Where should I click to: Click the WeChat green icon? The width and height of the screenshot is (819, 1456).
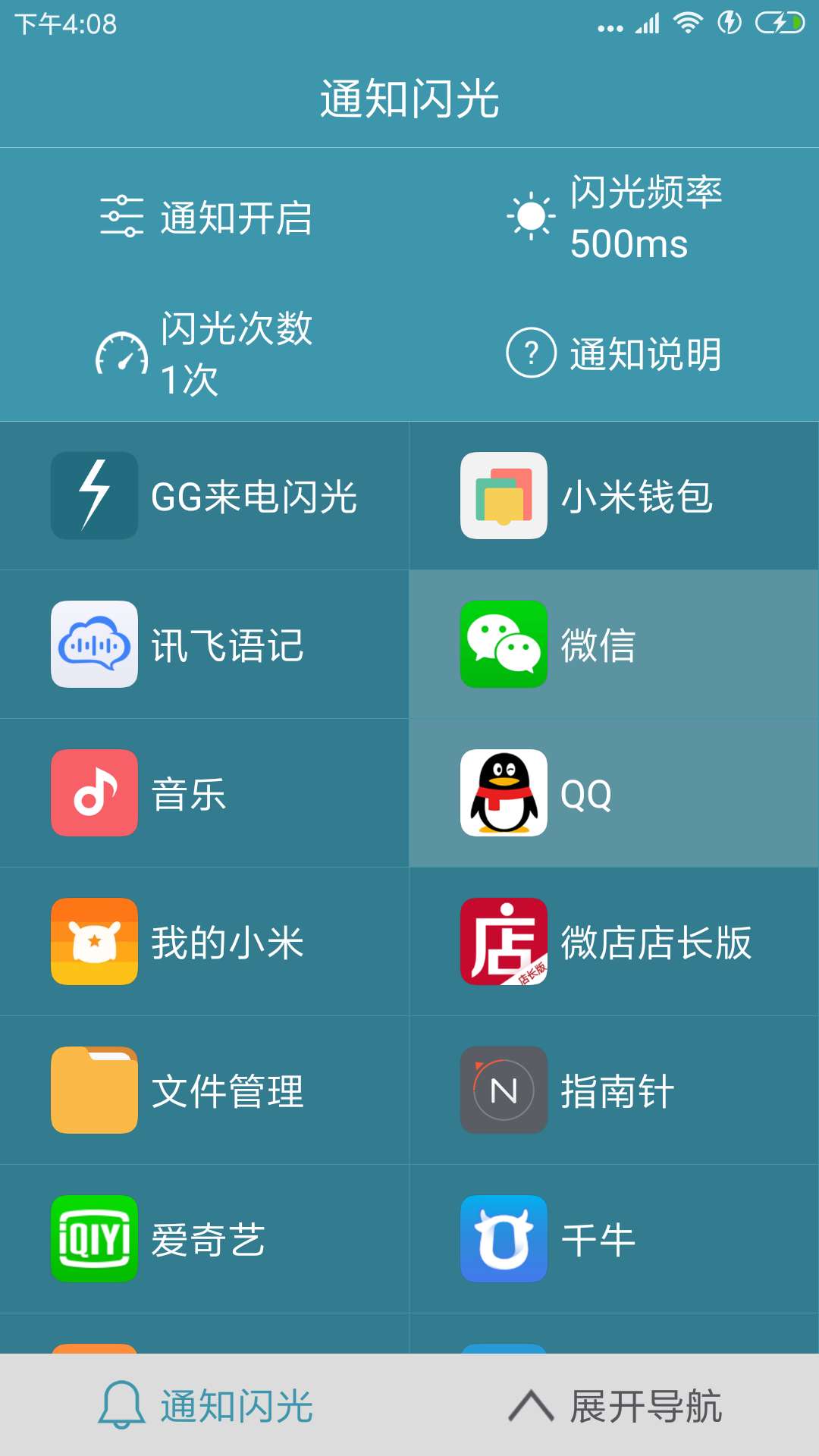tap(502, 645)
